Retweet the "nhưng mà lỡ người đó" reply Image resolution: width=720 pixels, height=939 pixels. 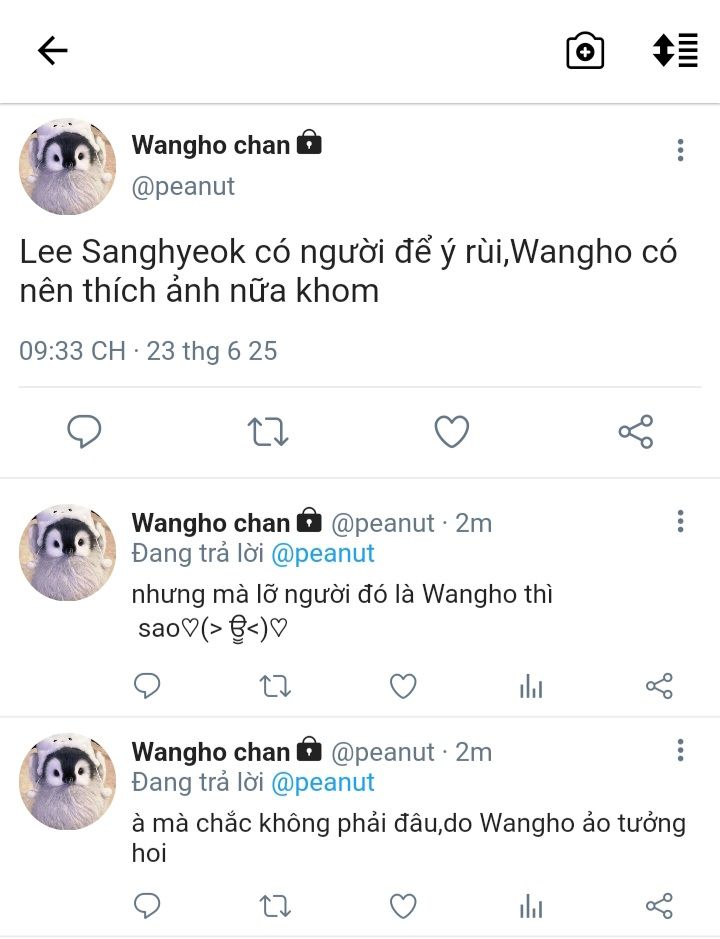click(275, 686)
